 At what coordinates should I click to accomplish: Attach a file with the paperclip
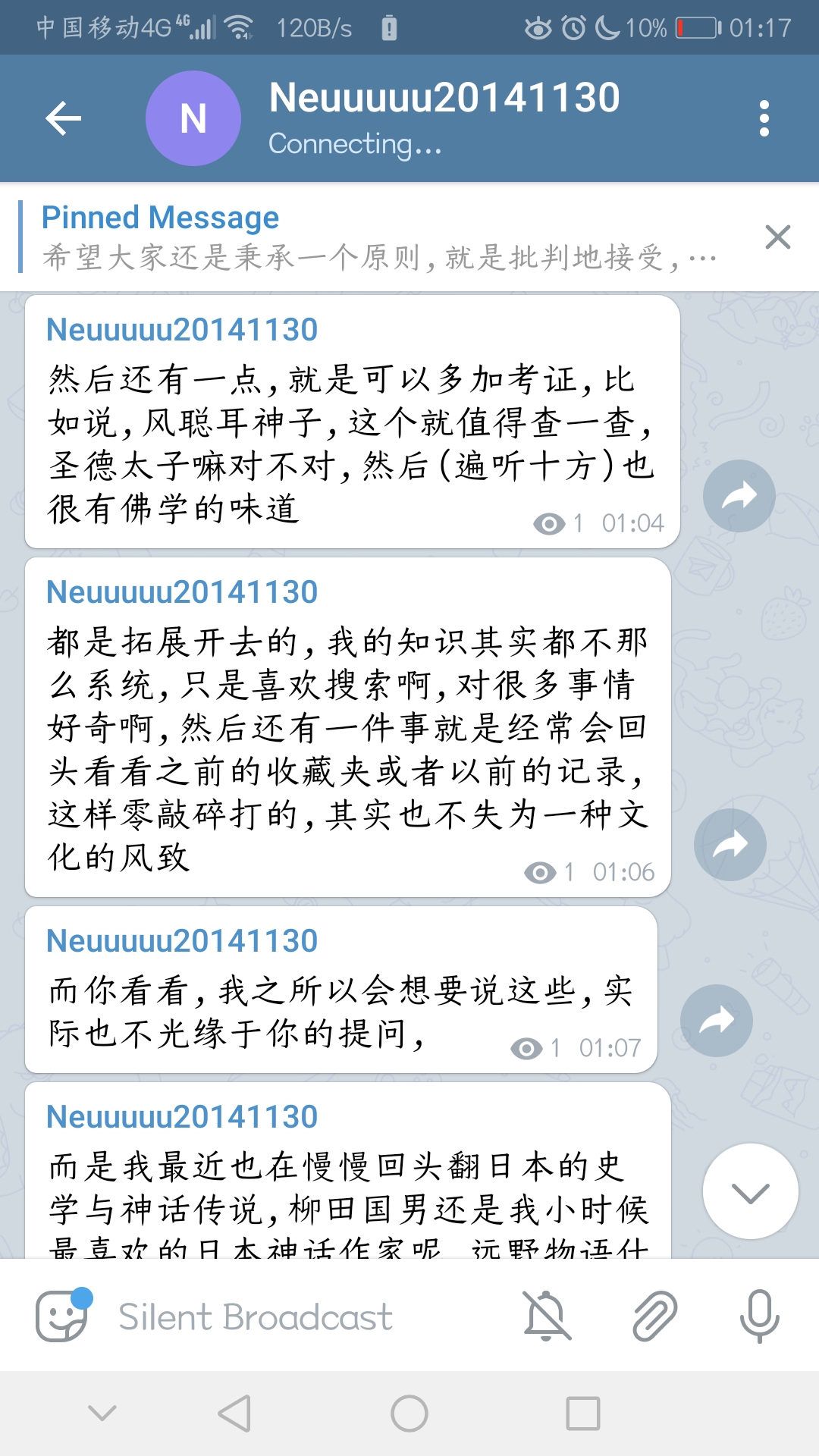tap(654, 1316)
